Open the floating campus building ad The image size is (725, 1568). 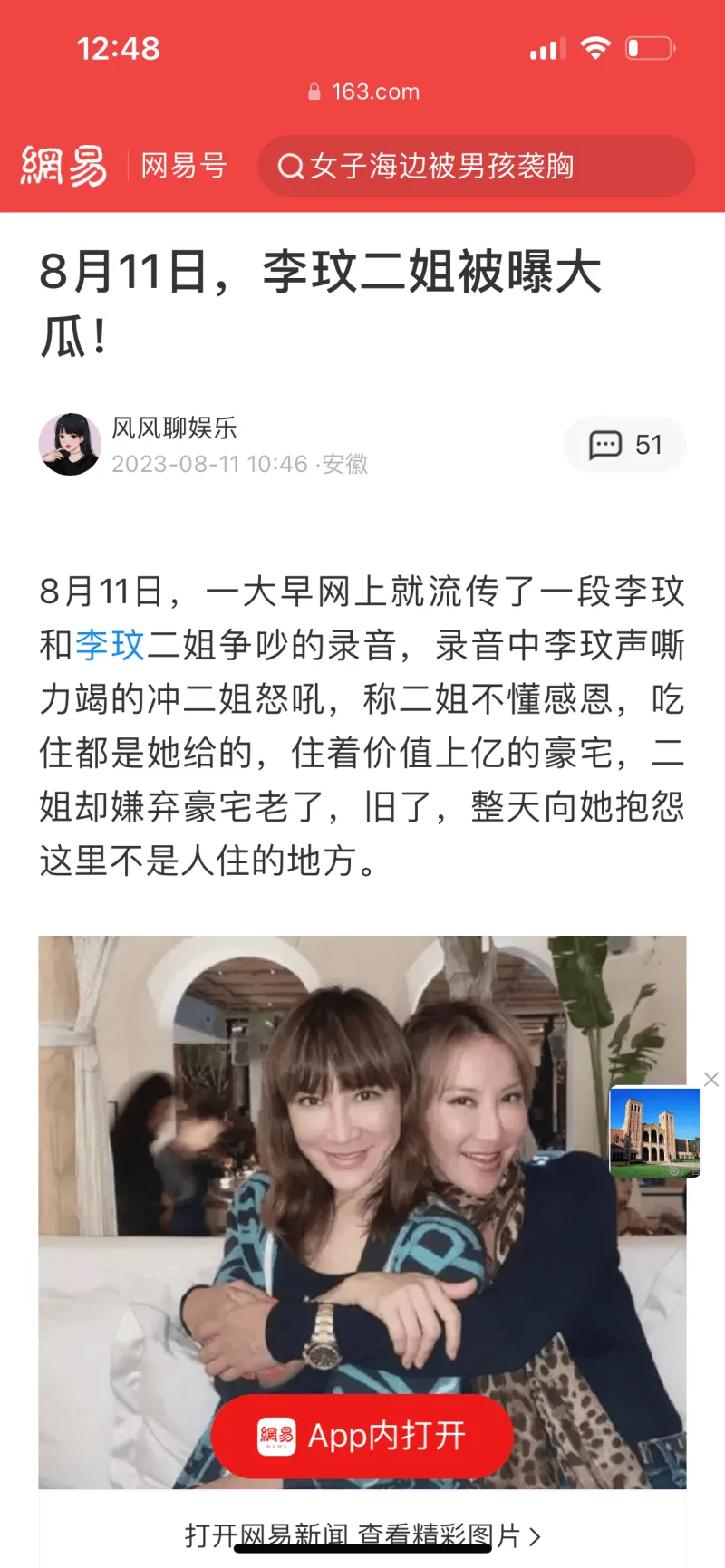click(654, 1131)
